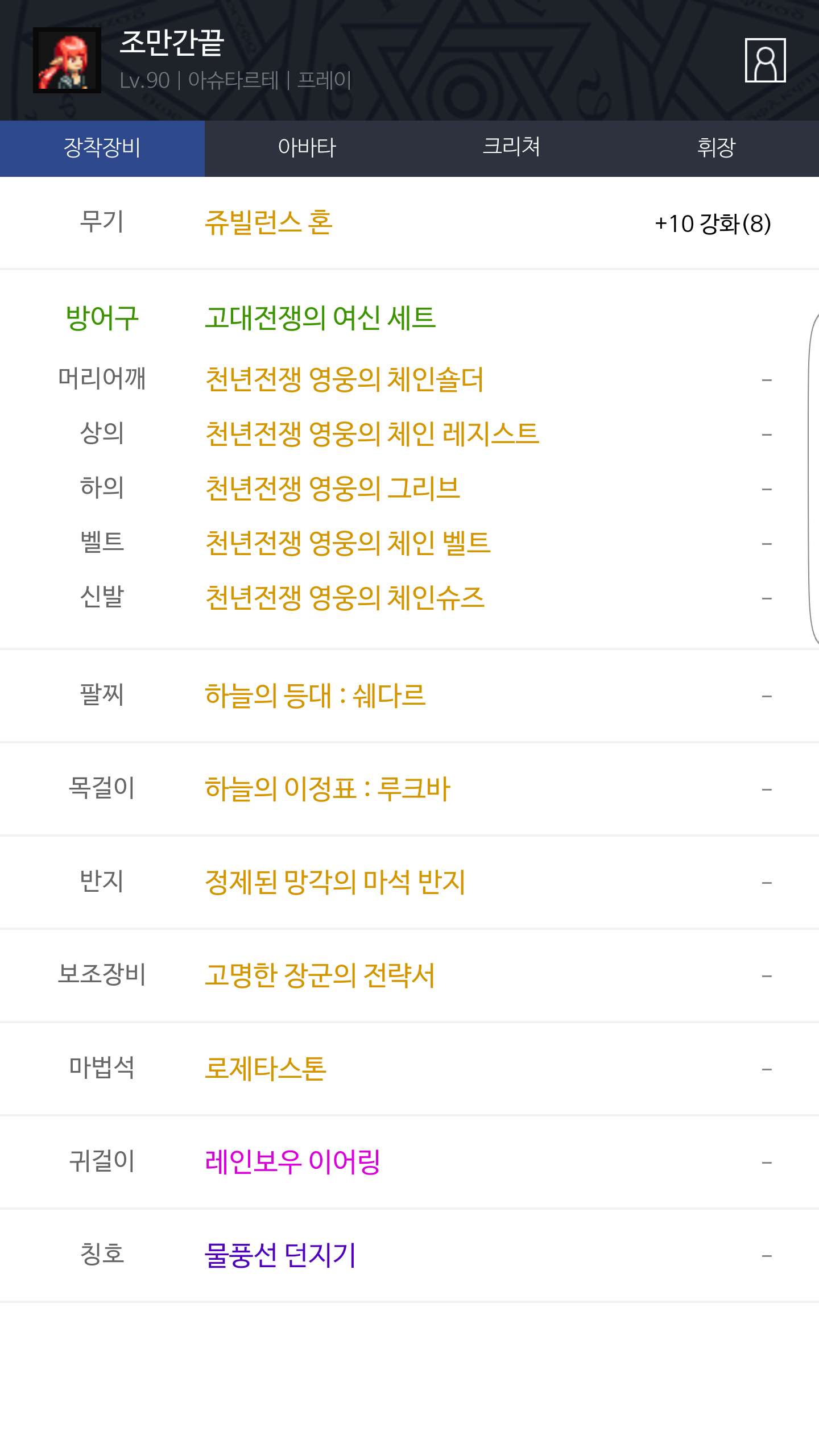Open 천년전쟁 영웅의 그리브 item
819x1456 pixels.
pyautogui.click(x=333, y=489)
